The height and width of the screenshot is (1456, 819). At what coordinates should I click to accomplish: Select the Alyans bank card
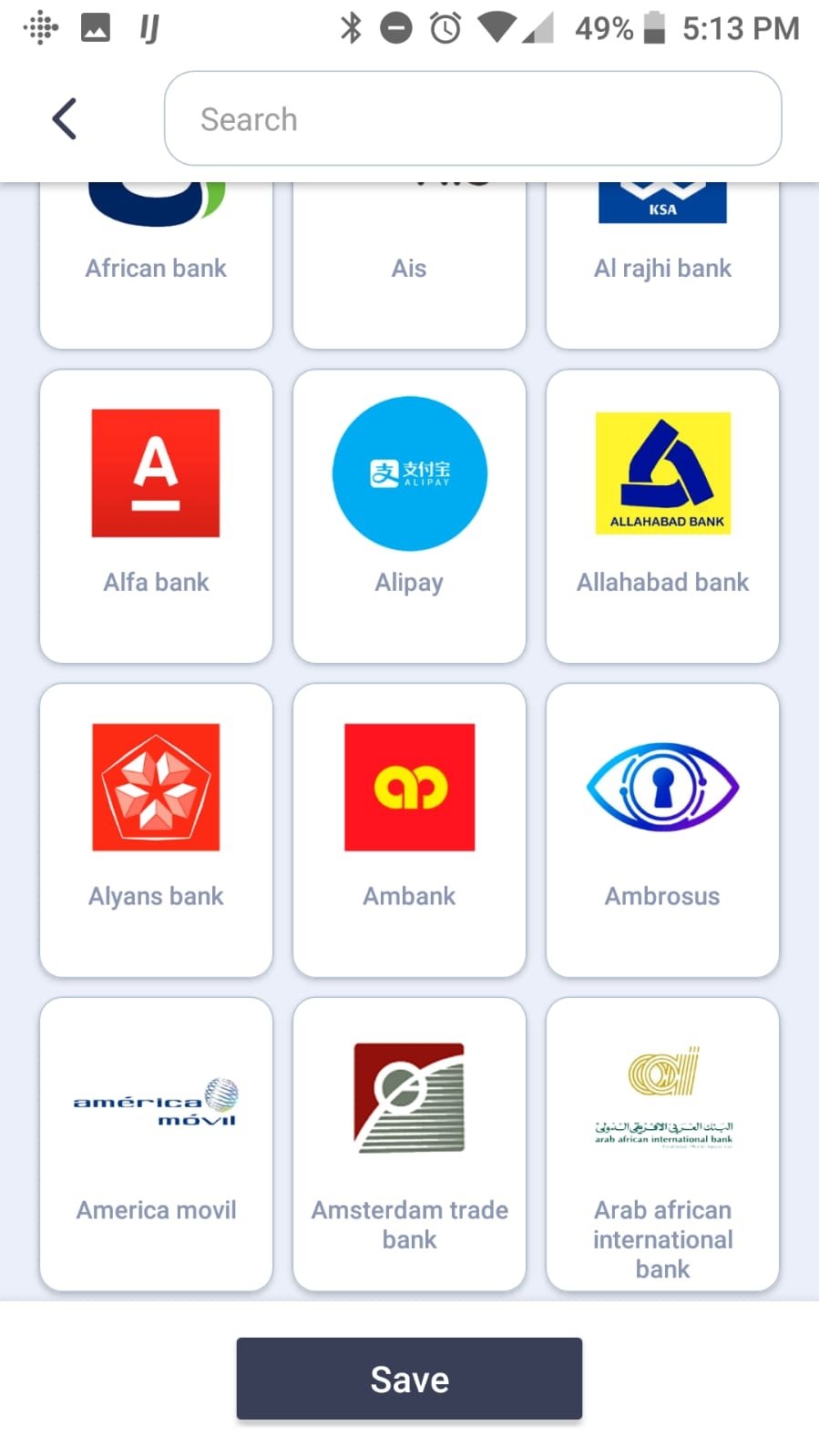pos(156,830)
